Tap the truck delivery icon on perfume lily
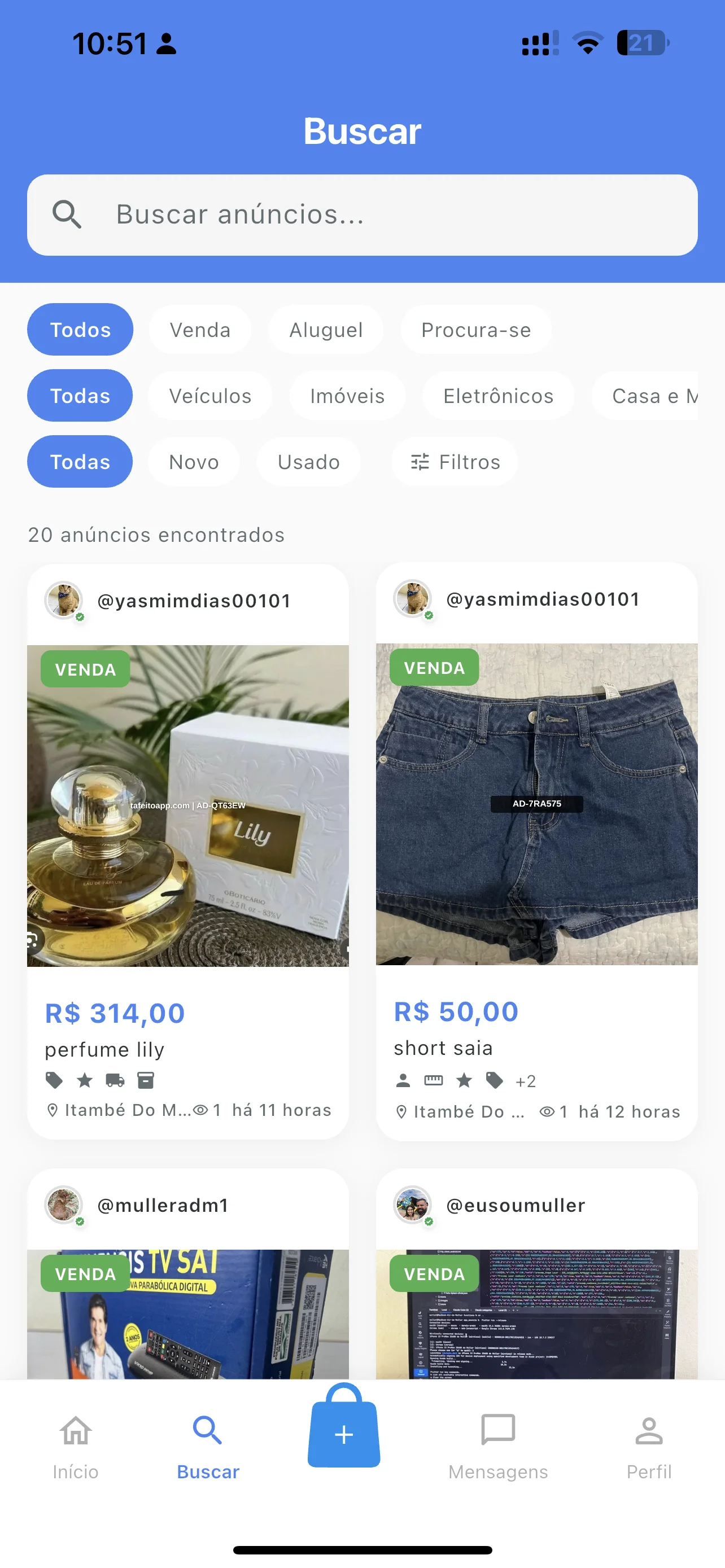 [x=115, y=1080]
